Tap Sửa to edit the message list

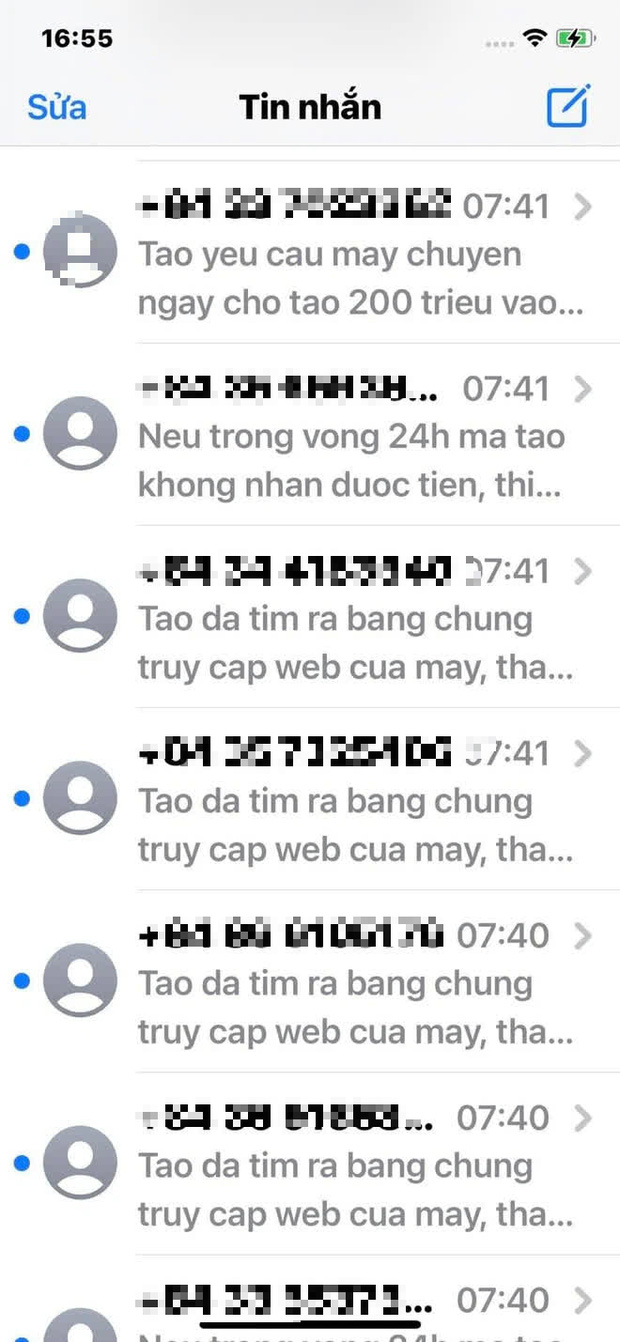point(56,107)
